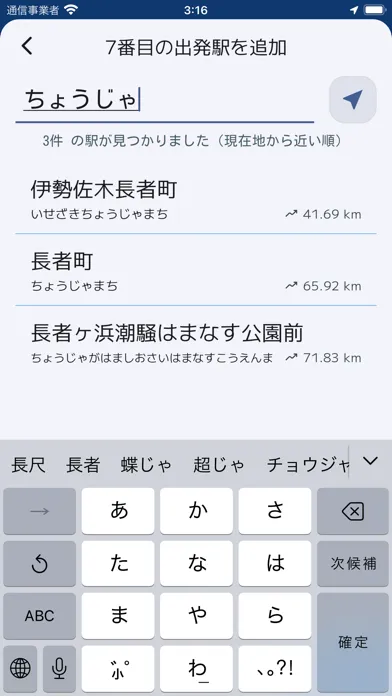Viewport: 392px width, 696px height.
Task: Focus the station search text field
Action: (x=165, y=100)
